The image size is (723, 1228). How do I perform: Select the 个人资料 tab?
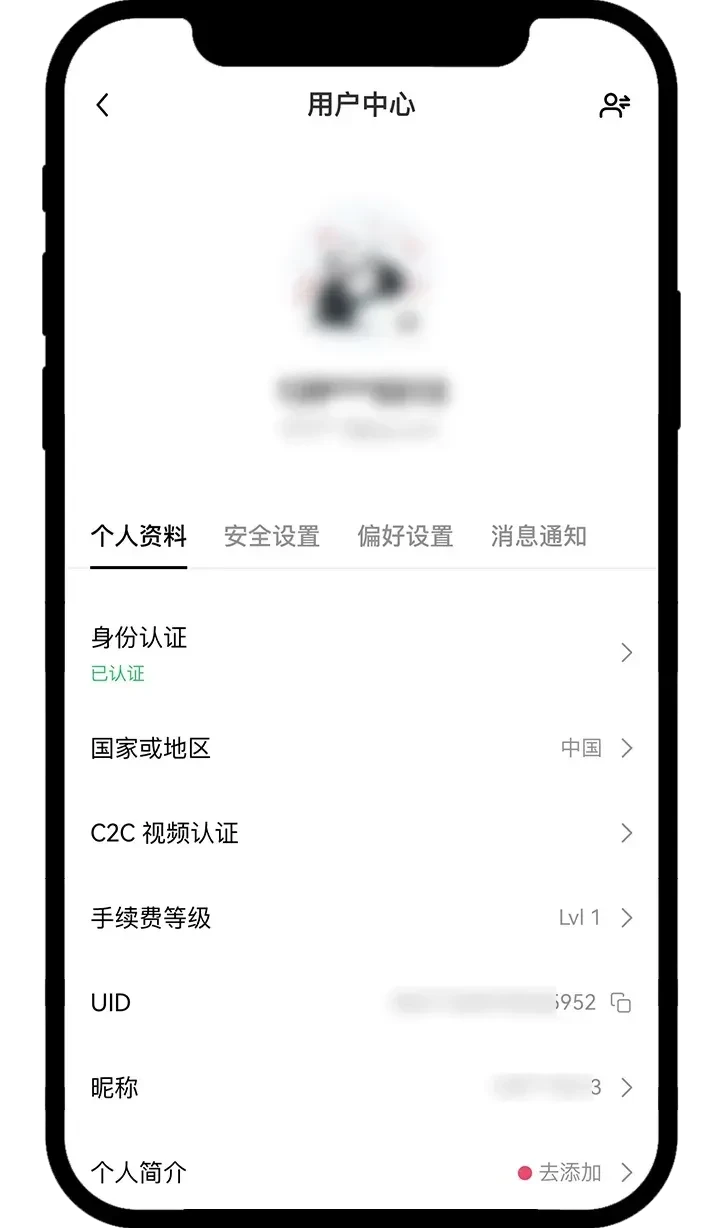pos(138,537)
